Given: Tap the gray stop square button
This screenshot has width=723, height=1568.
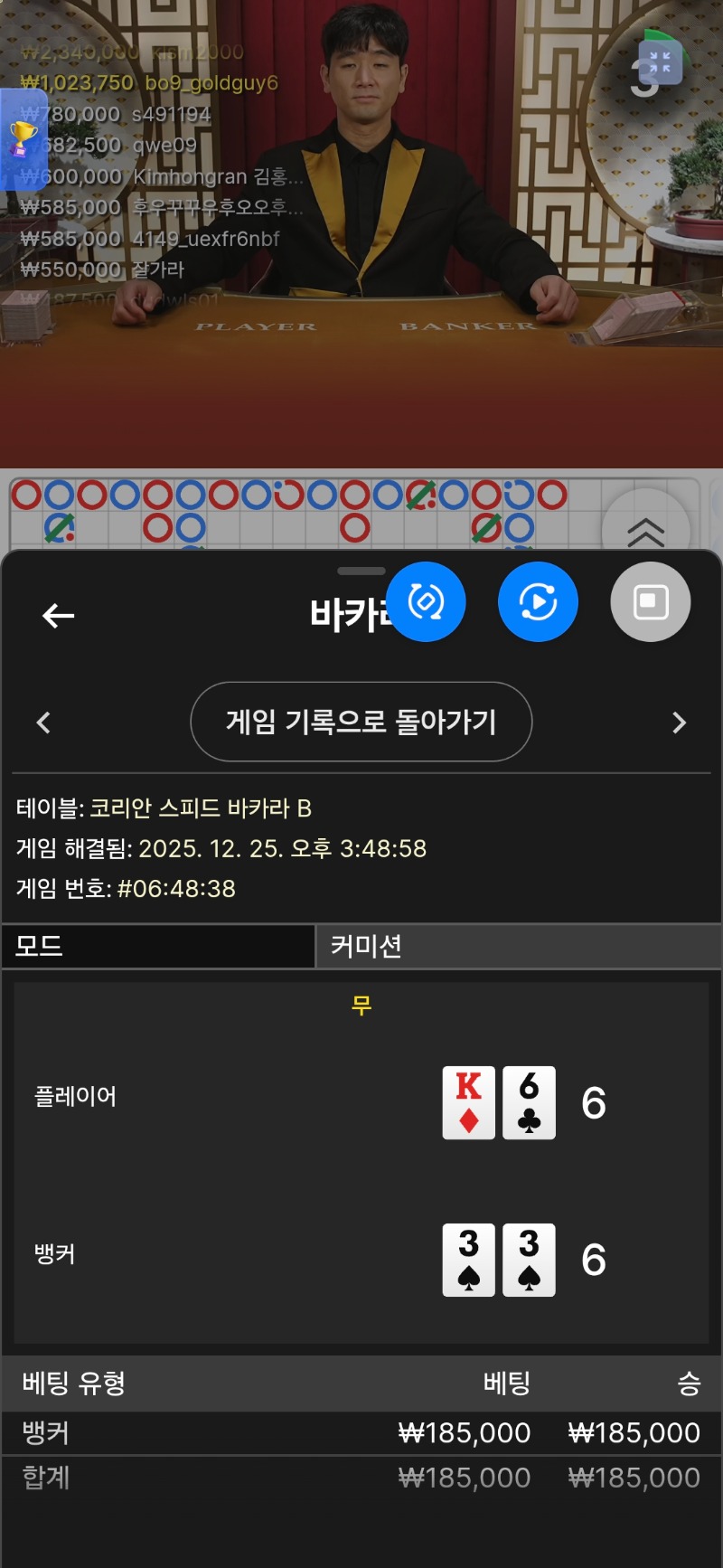Looking at the screenshot, I should [x=651, y=602].
